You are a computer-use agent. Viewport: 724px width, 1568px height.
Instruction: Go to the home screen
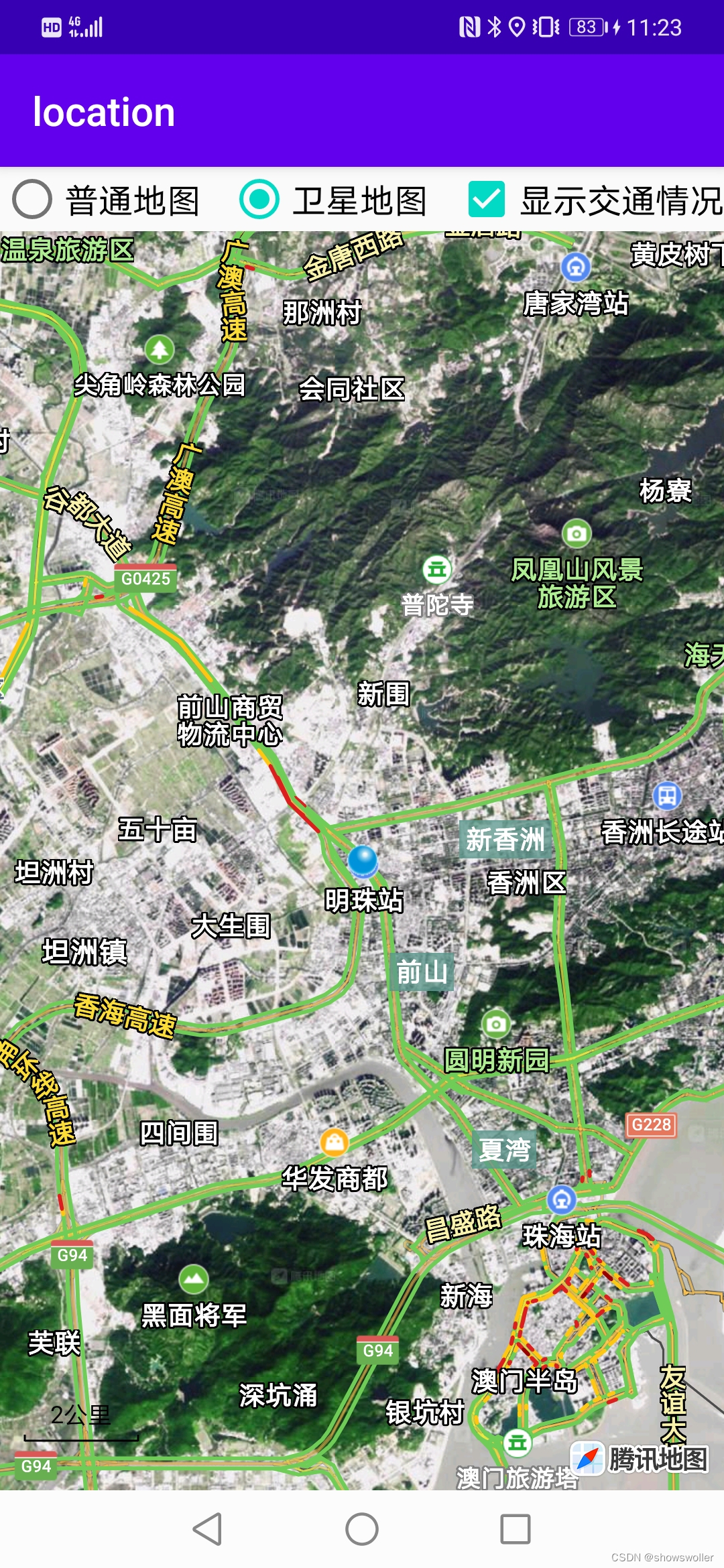[362, 1529]
